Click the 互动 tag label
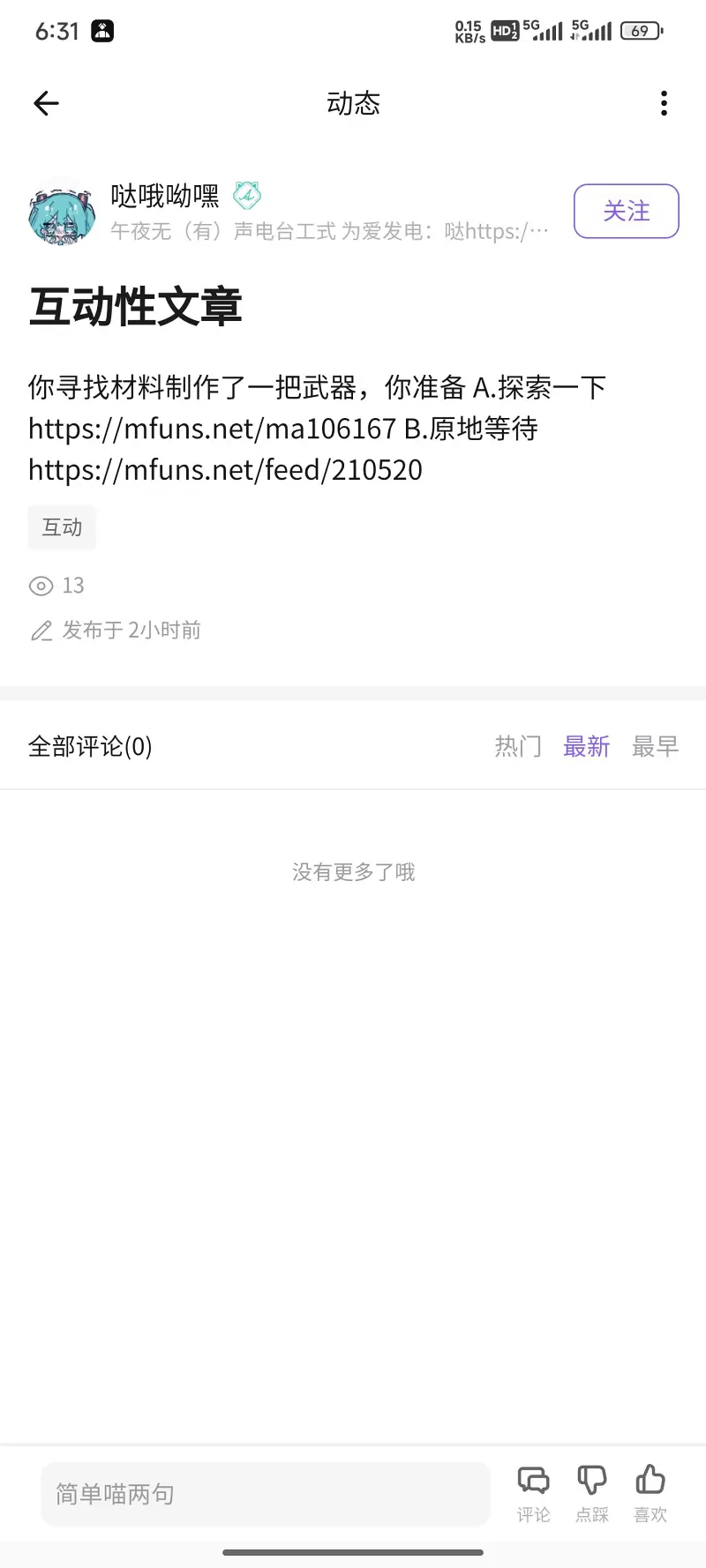 [x=61, y=526]
